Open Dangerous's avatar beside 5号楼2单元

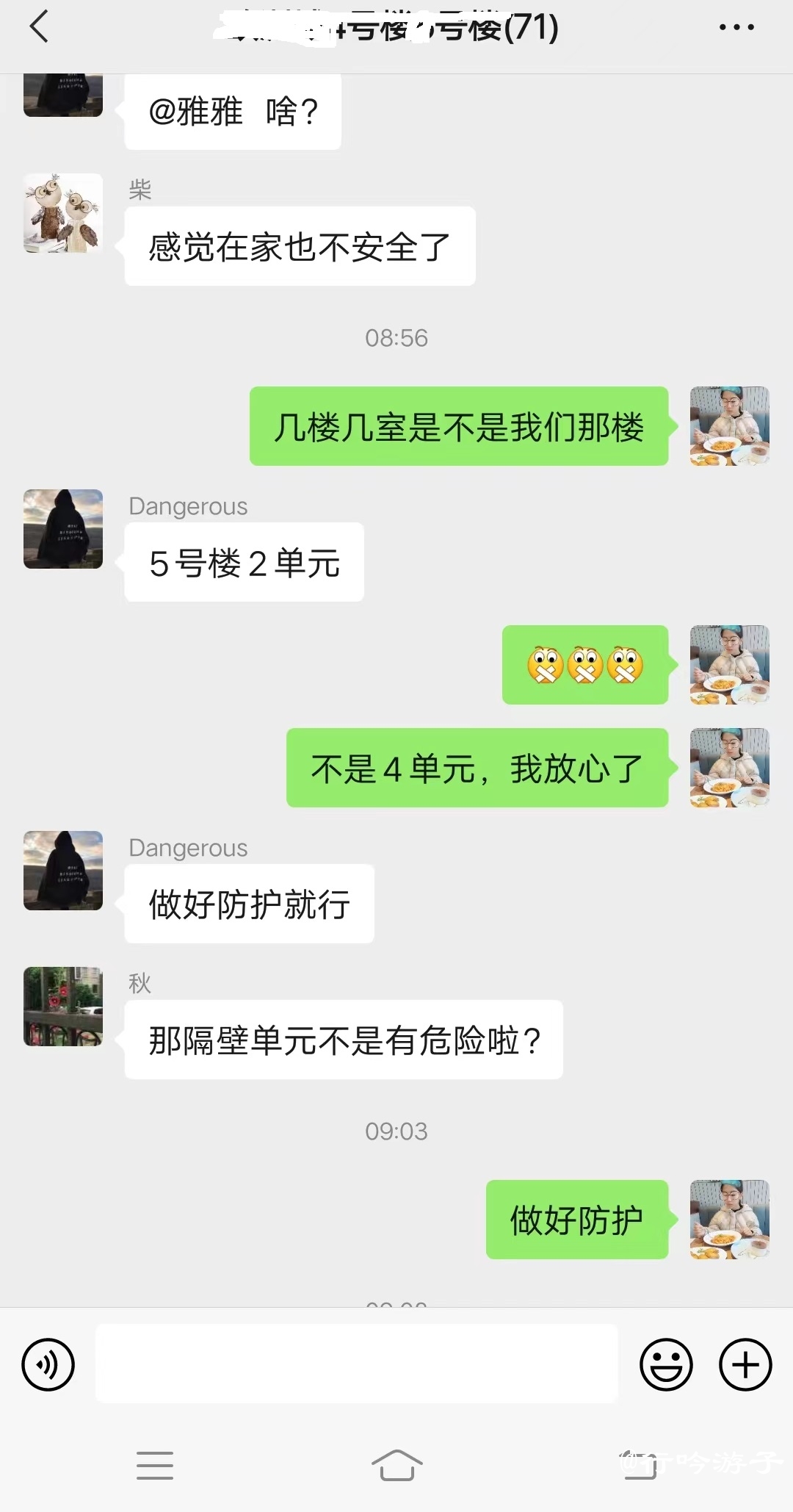(63, 529)
